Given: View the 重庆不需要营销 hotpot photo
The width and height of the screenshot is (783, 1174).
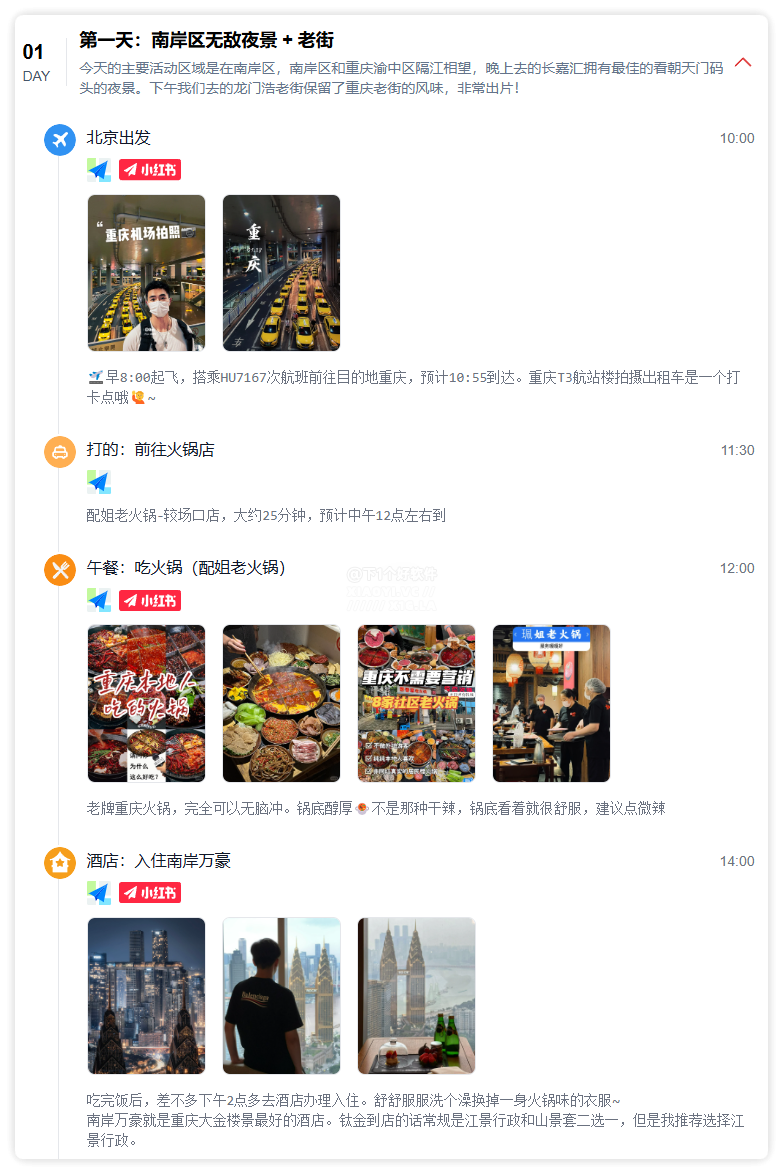Looking at the screenshot, I should point(416,704).
